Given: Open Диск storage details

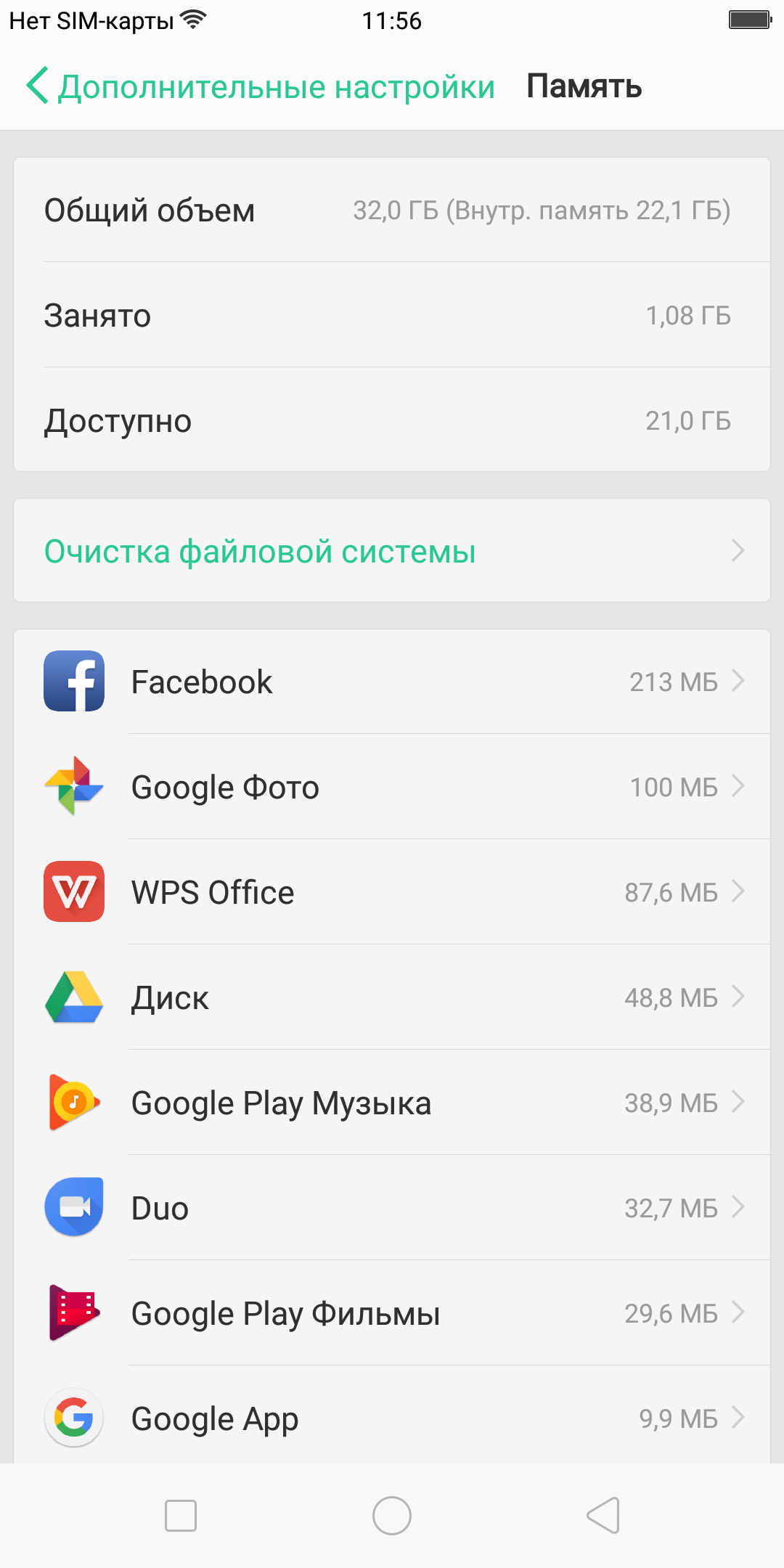Looking at the screenshot, I should pyautogui.click(x=392, y=997).
